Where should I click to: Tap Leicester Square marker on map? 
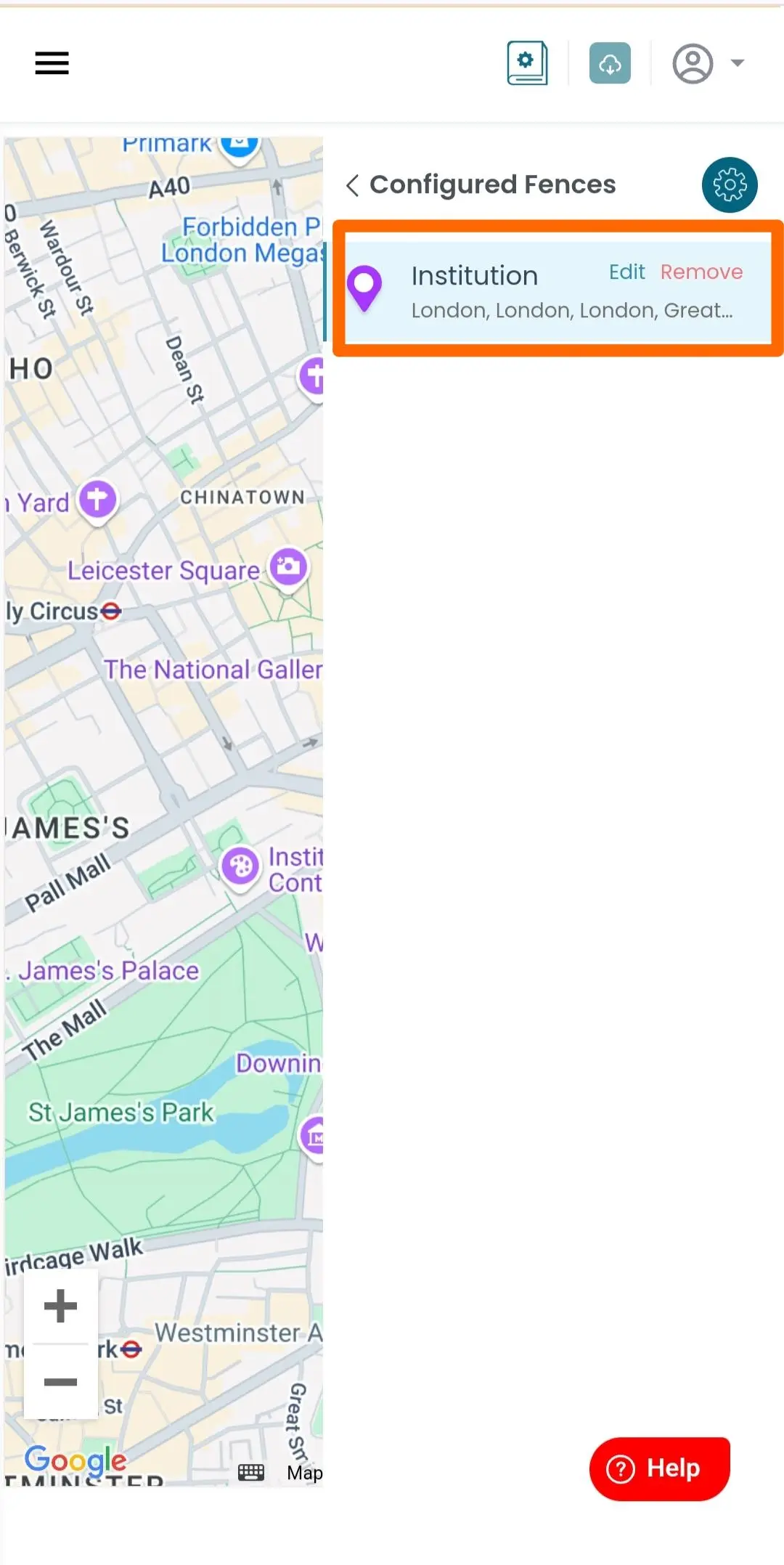tap(288, 567)
